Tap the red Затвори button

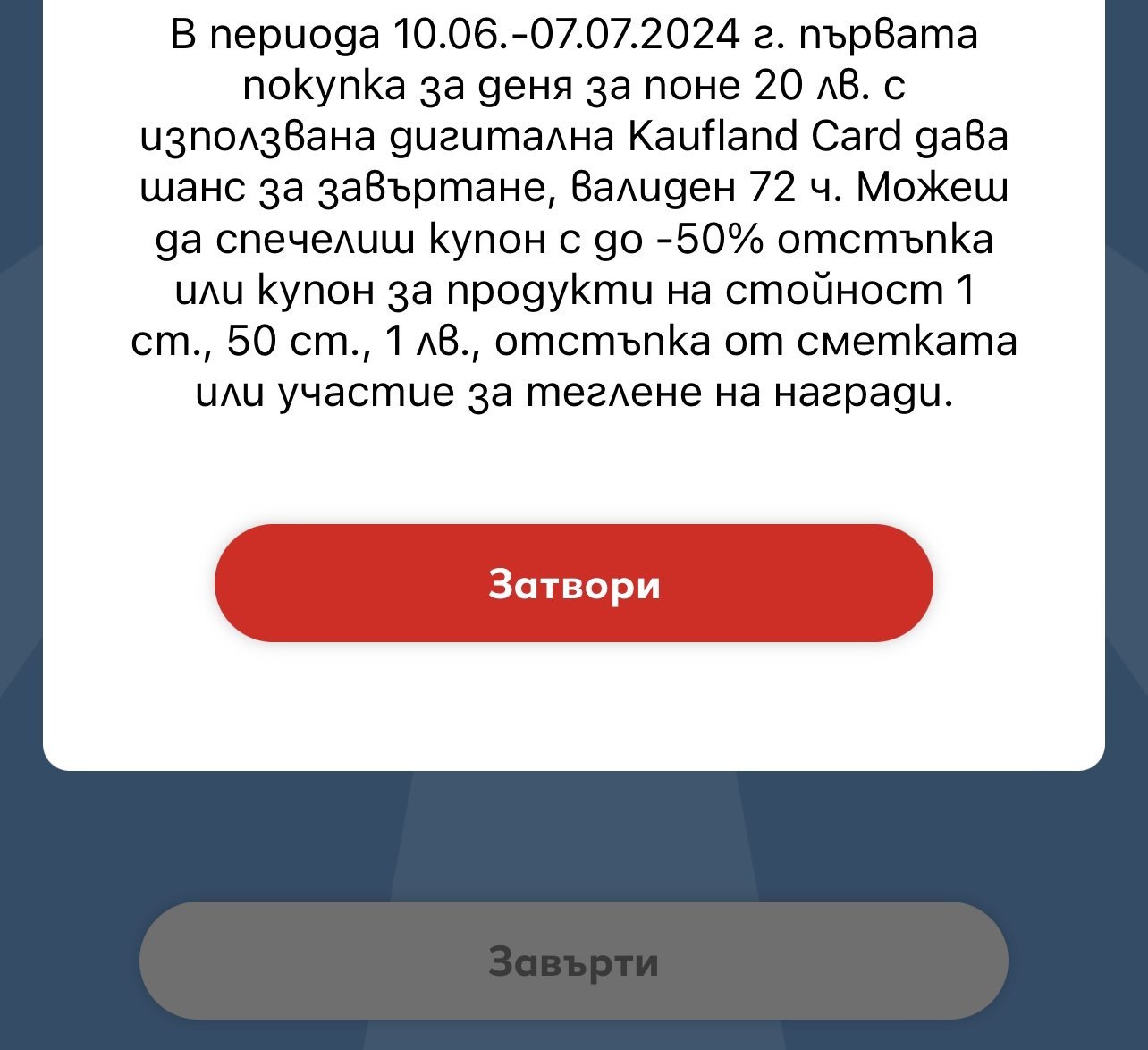(x=574, y=583)
